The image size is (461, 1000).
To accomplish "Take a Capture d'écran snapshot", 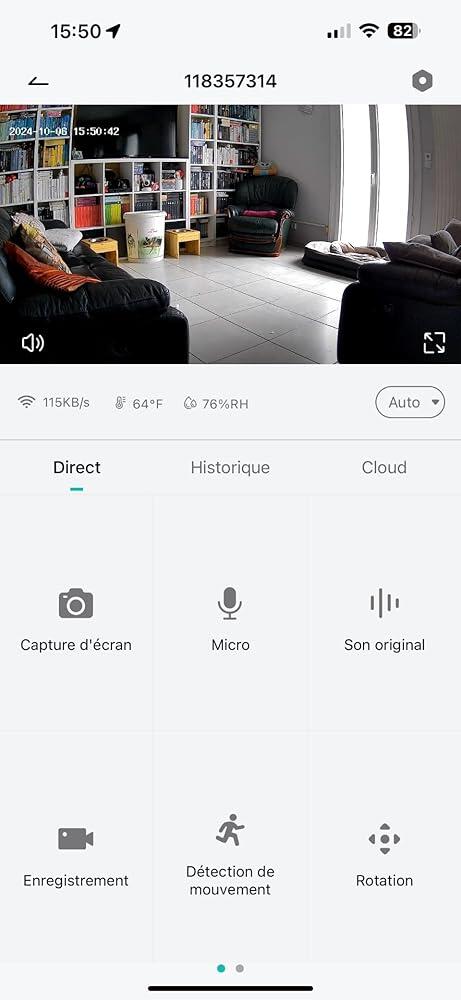I will coord(76,620).
